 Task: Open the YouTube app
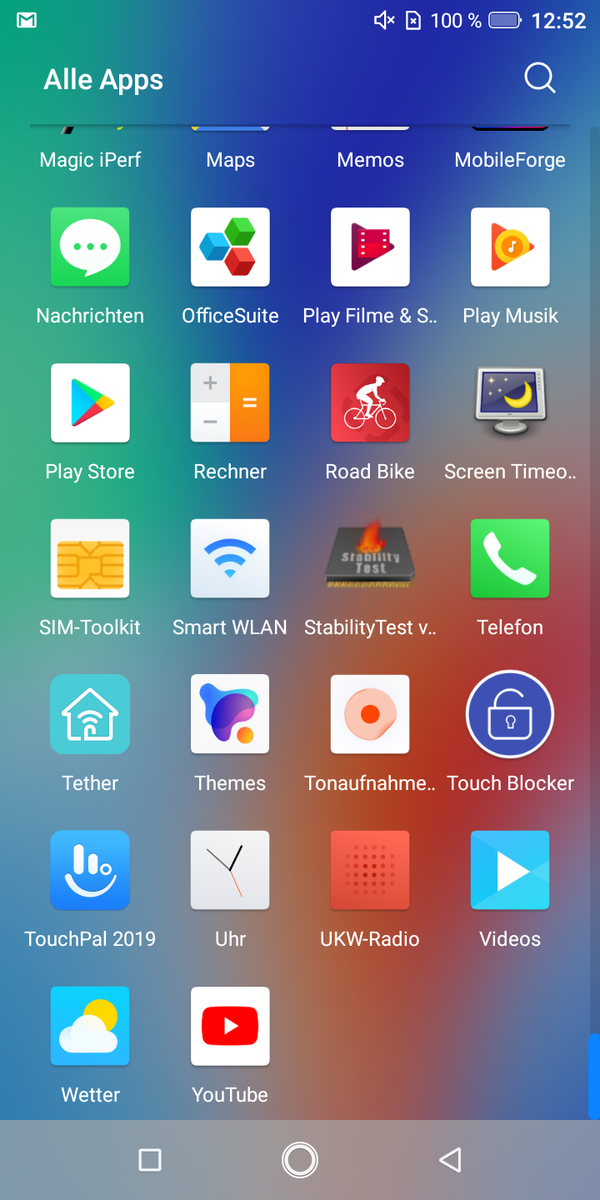pos(230,1027)
